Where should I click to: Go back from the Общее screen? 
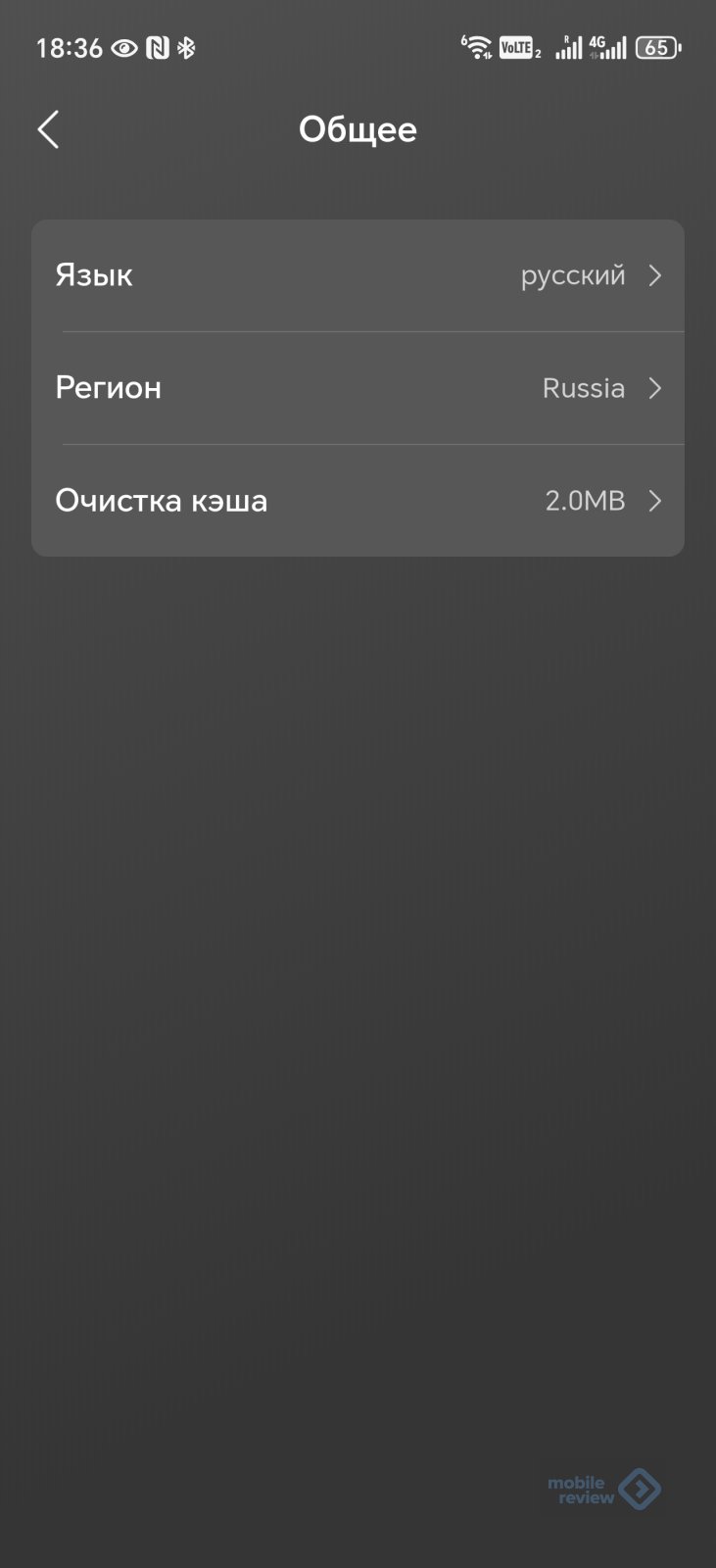pos(48,129)
